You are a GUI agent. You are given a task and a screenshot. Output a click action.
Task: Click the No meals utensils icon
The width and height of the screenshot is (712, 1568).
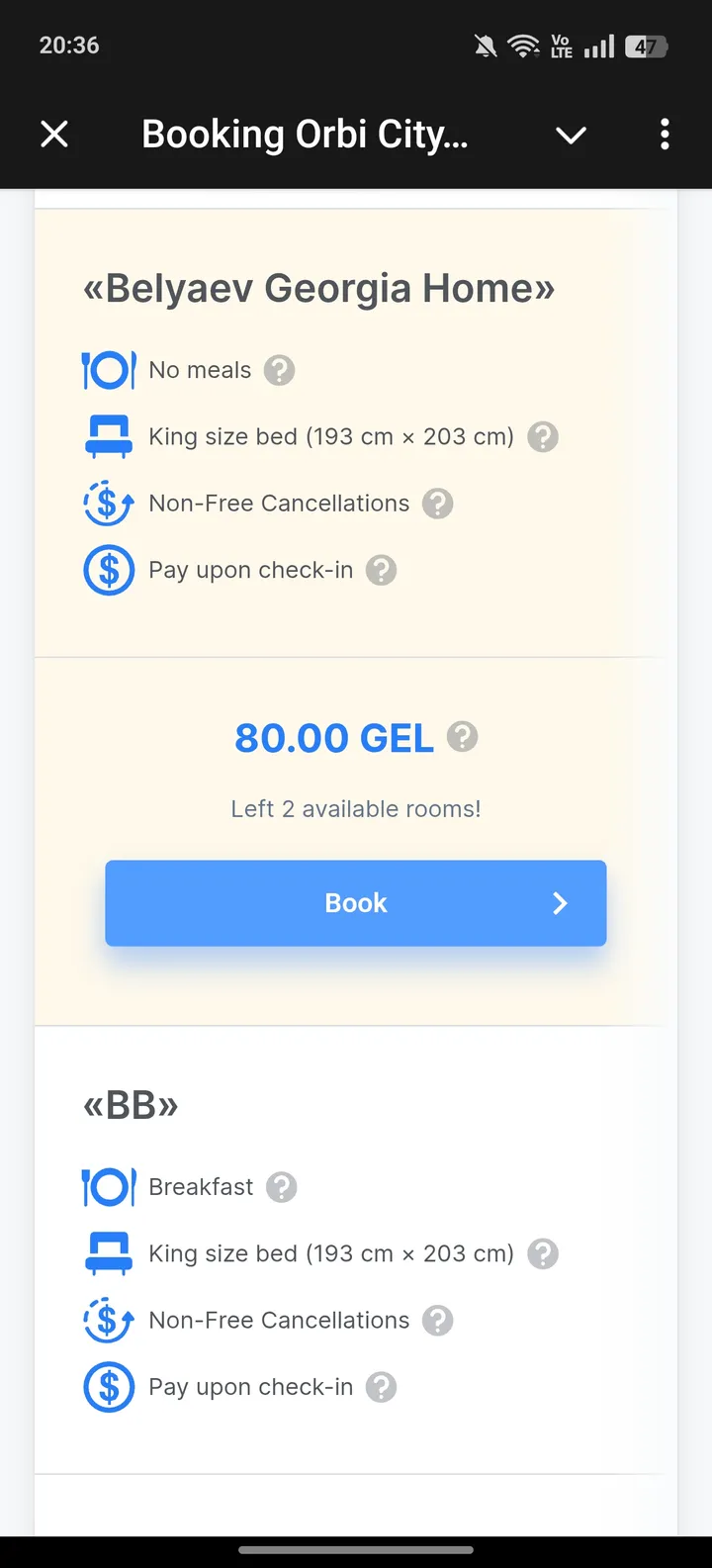pyautogui.click(x=108, y=369)
